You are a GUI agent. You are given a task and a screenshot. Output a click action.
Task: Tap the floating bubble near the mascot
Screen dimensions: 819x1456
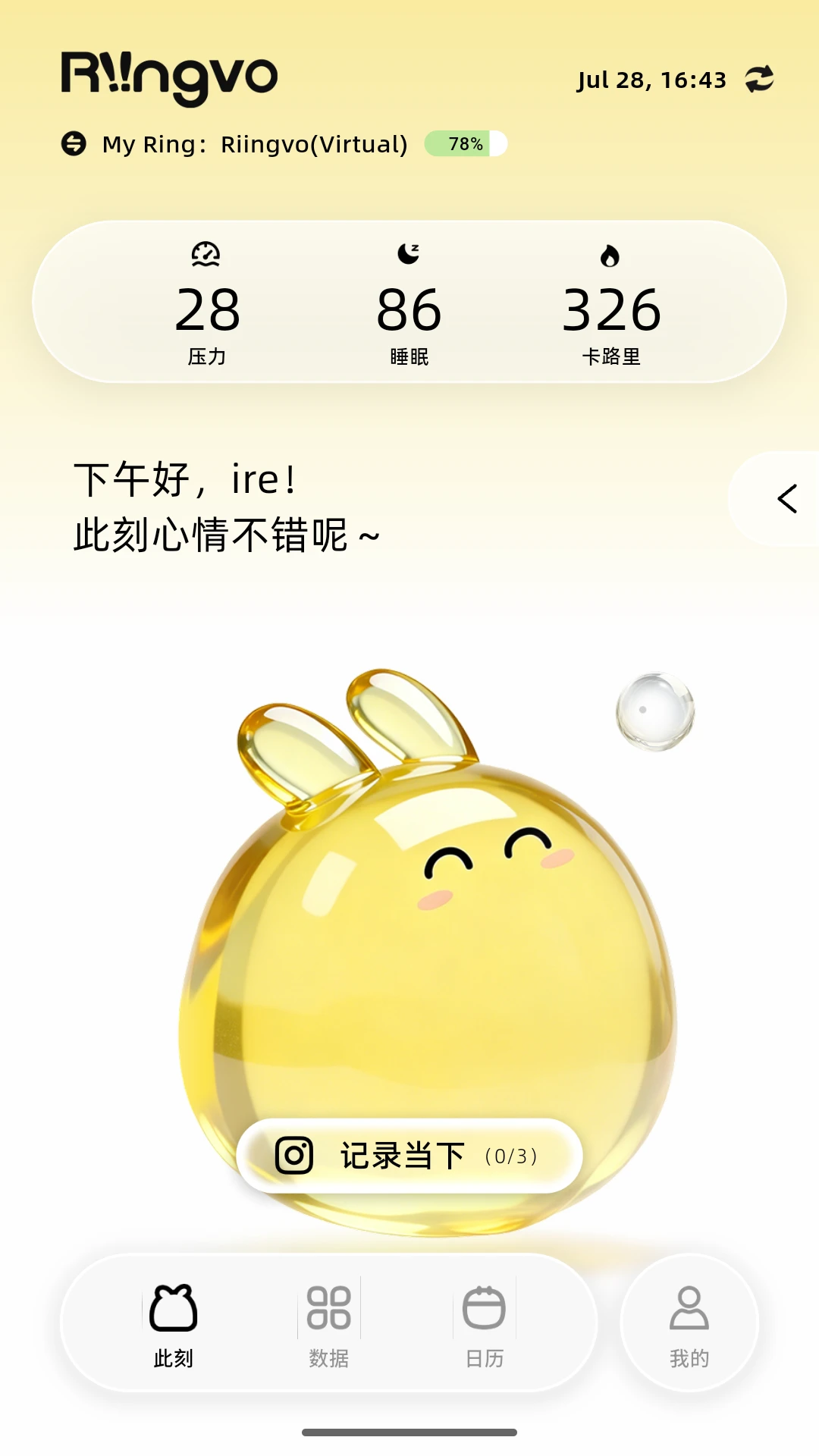[655, 711]
